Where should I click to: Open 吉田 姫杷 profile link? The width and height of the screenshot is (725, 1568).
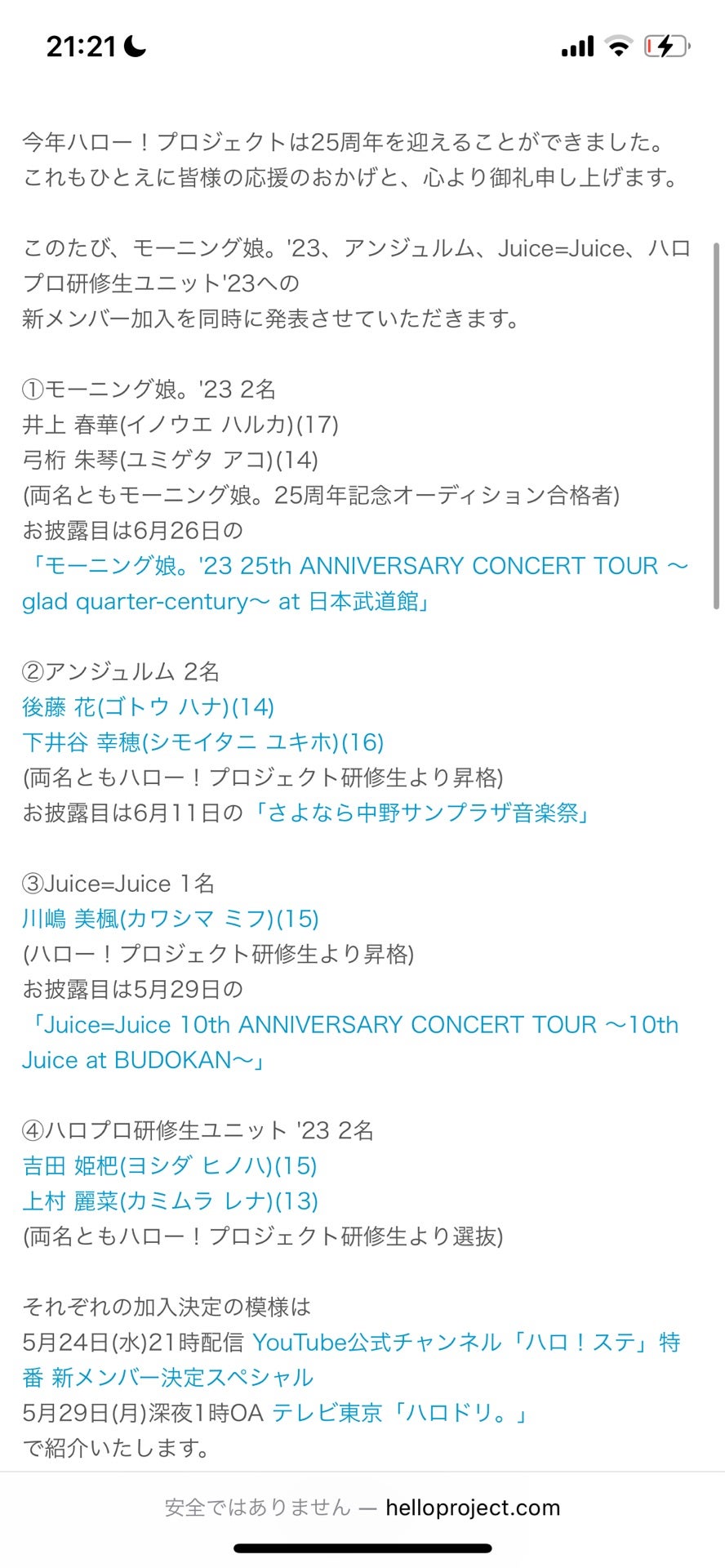tap(169, 1166)
